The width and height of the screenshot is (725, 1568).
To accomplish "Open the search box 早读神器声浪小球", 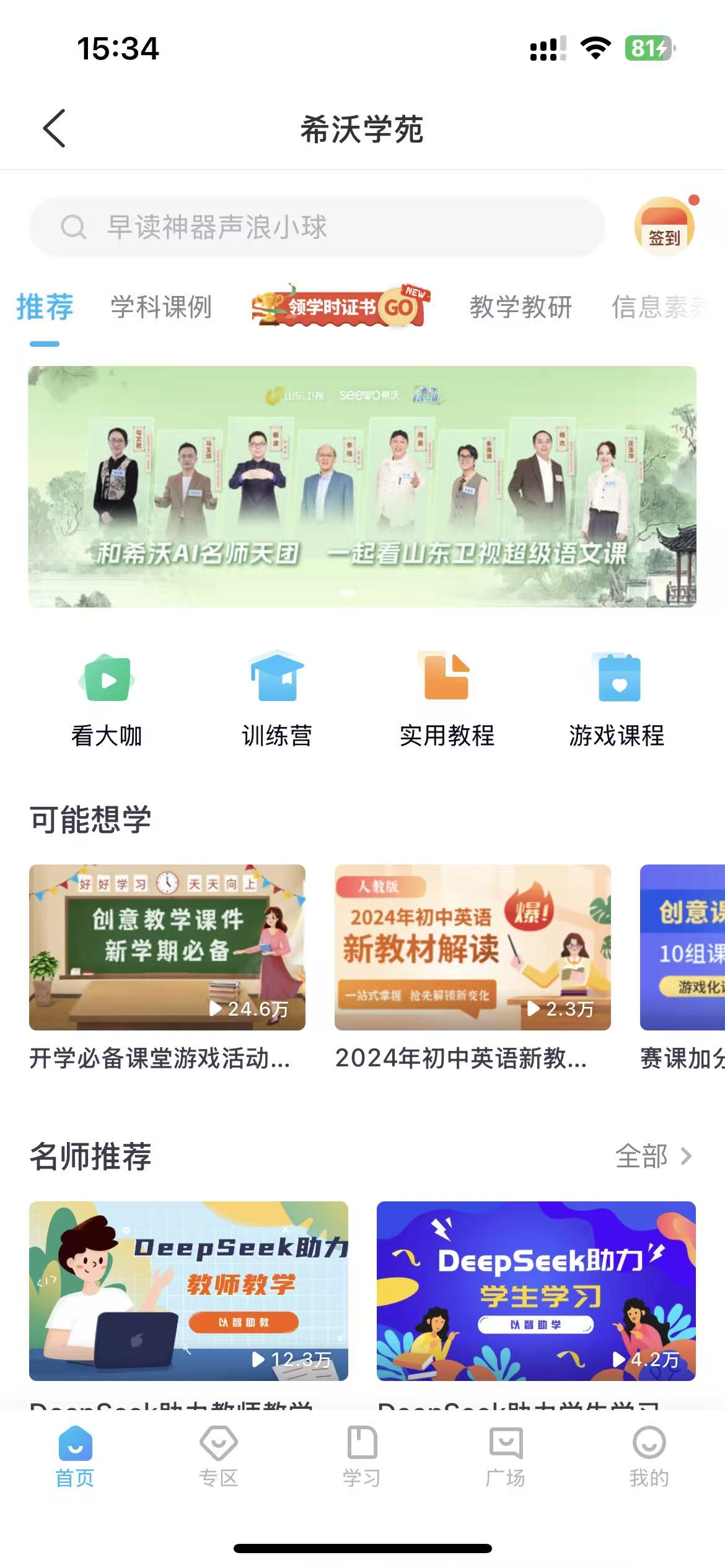I will pyautogui.click(x=316, y=227).
